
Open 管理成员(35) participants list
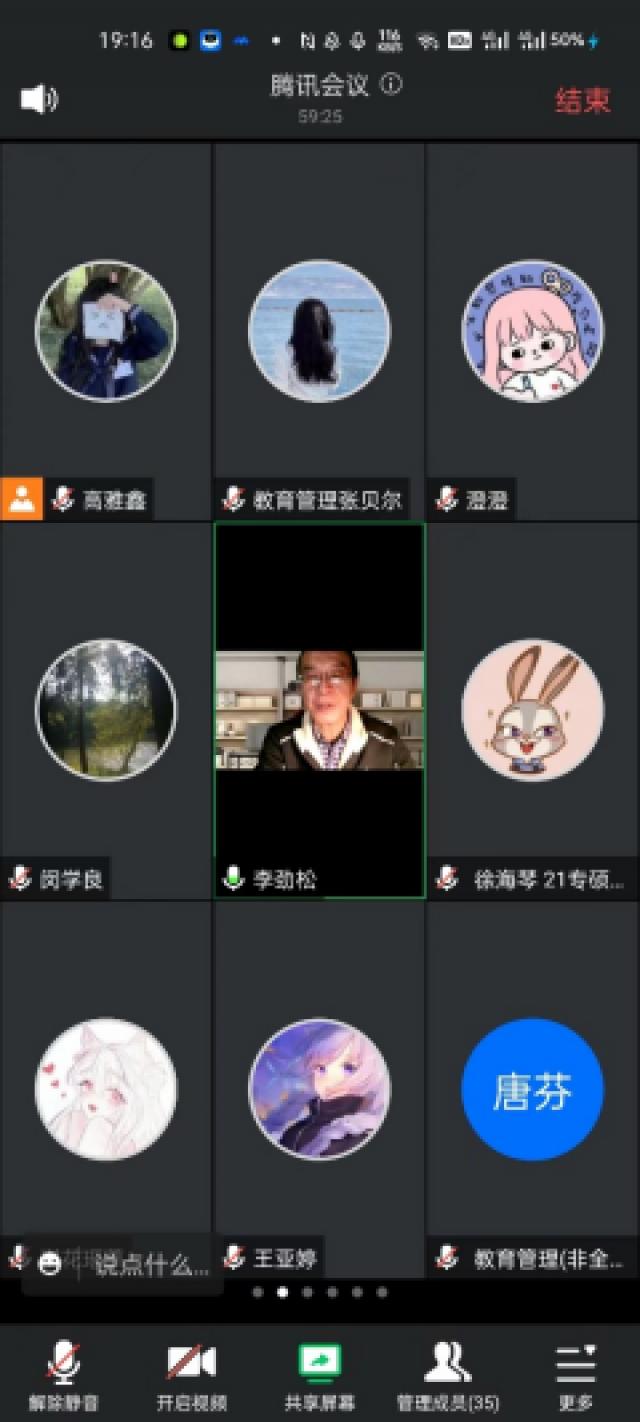[x=447, y=1374]
